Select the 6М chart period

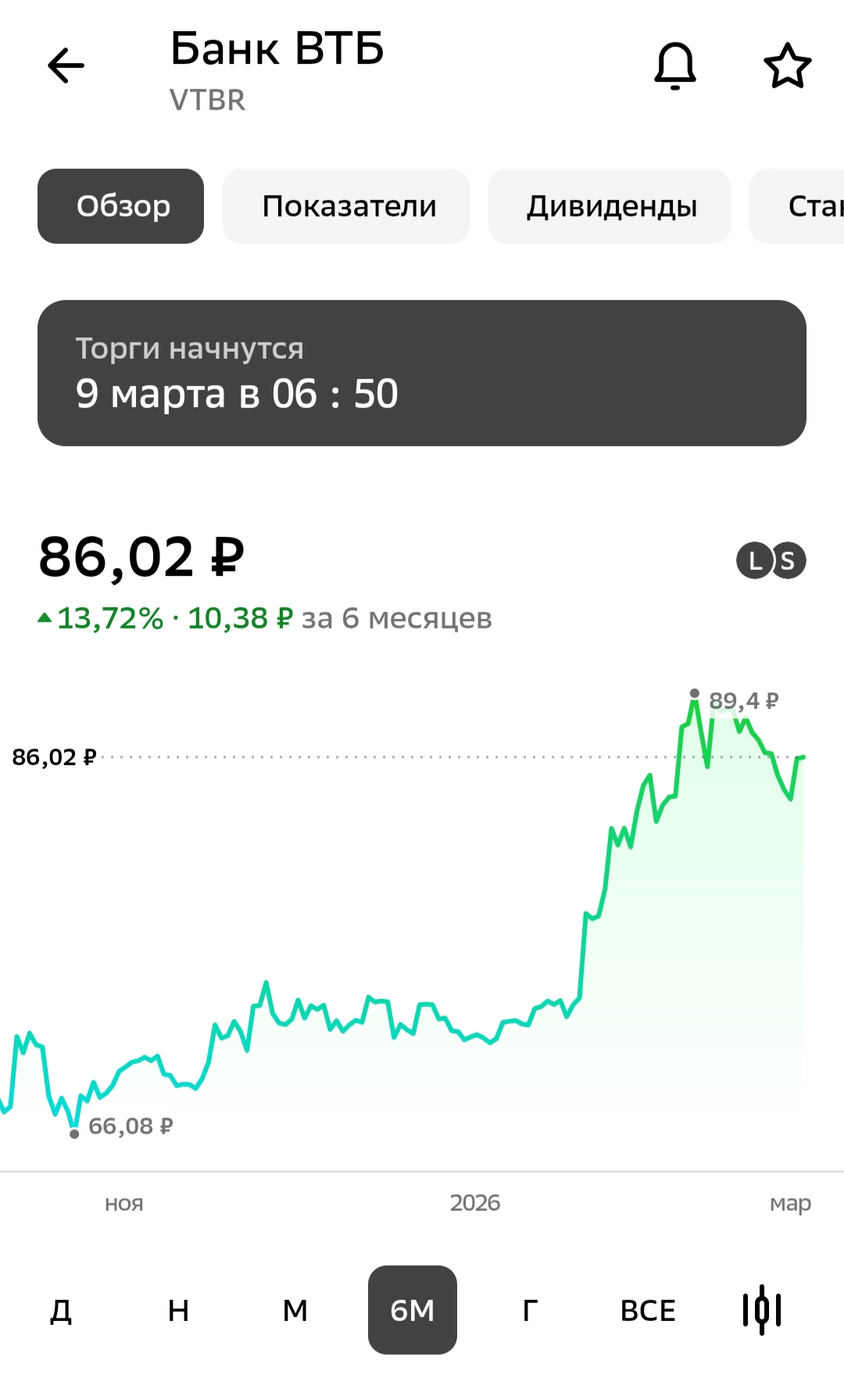coord(413,1310)
